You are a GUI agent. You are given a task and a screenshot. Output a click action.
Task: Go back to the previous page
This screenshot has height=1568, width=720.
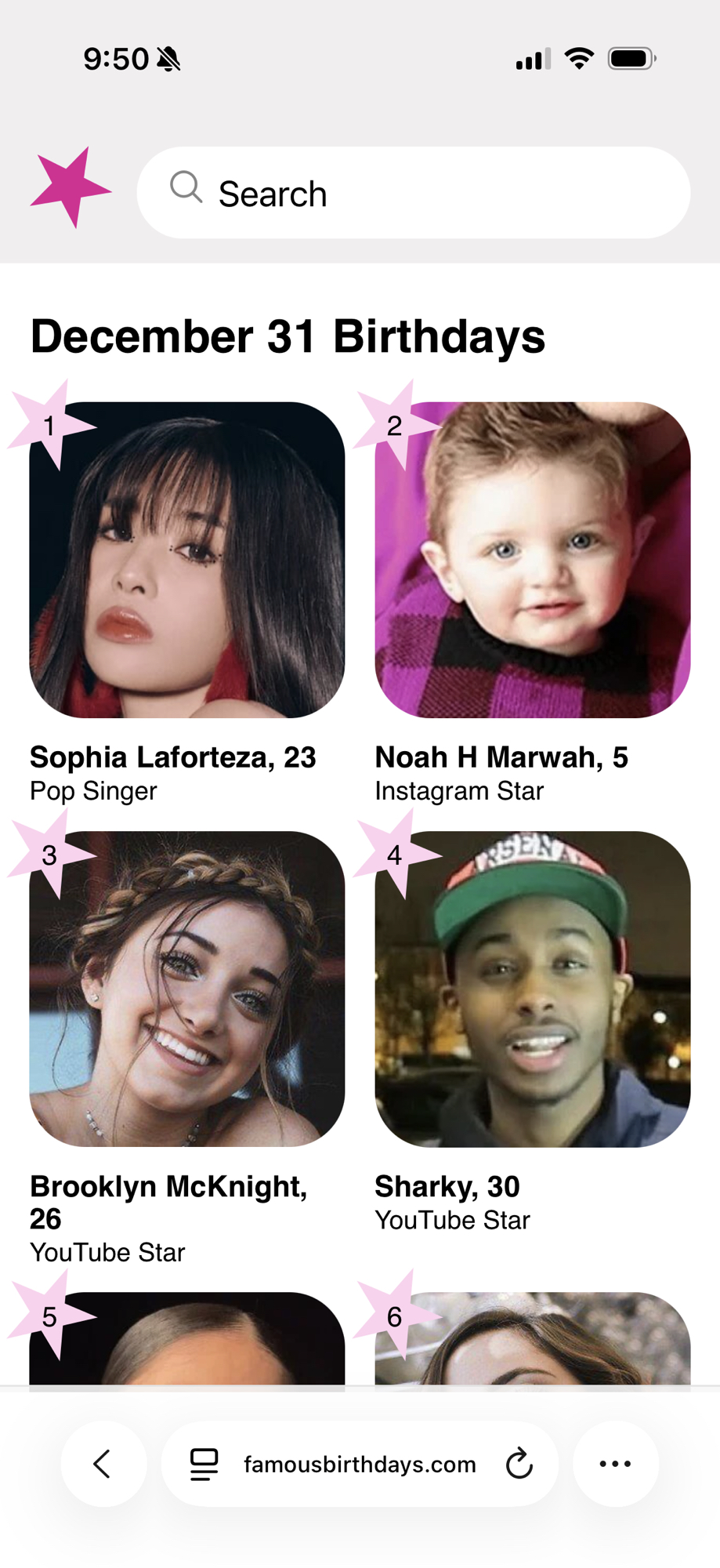pyautogui.click(x=103, y=1463)
